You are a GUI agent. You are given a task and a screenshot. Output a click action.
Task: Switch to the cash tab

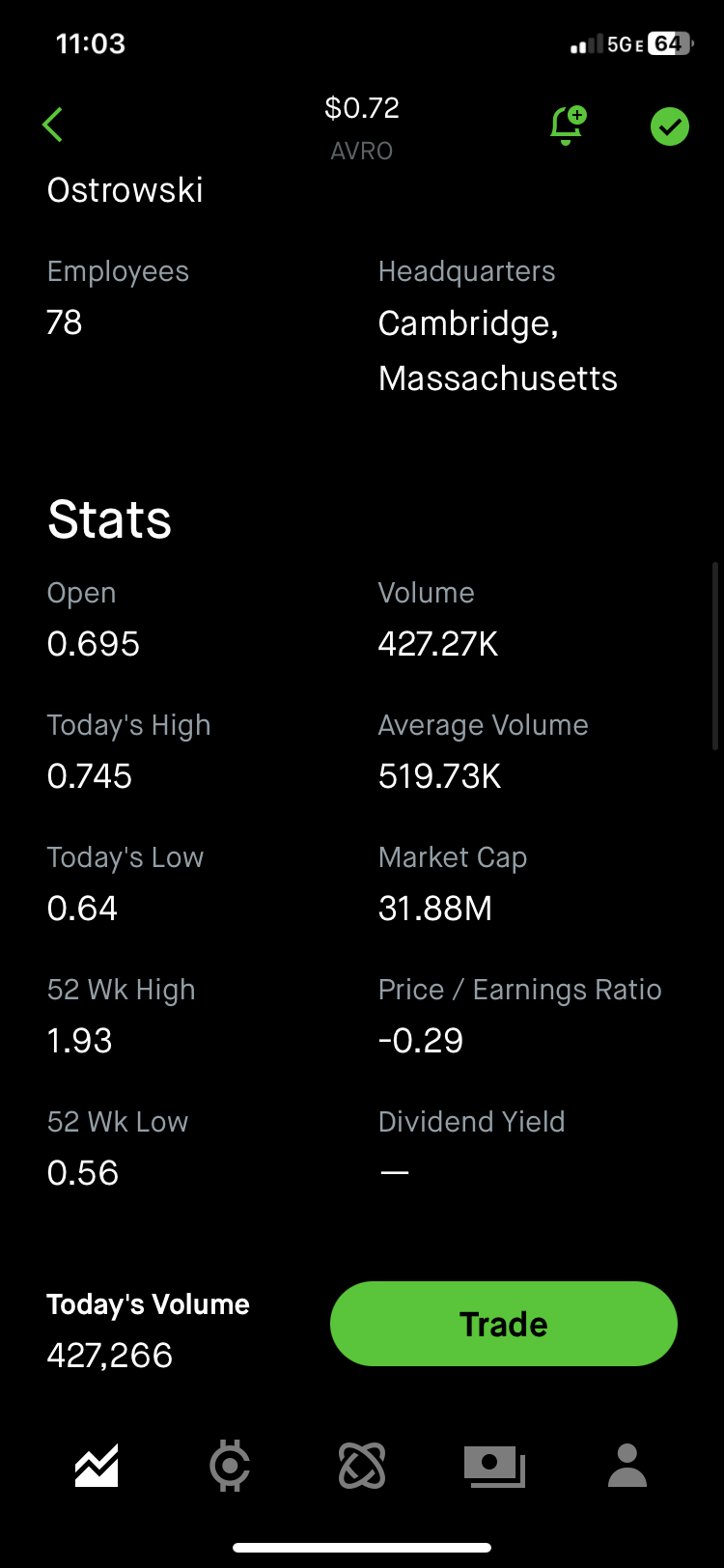click(x=494, y=1466)
